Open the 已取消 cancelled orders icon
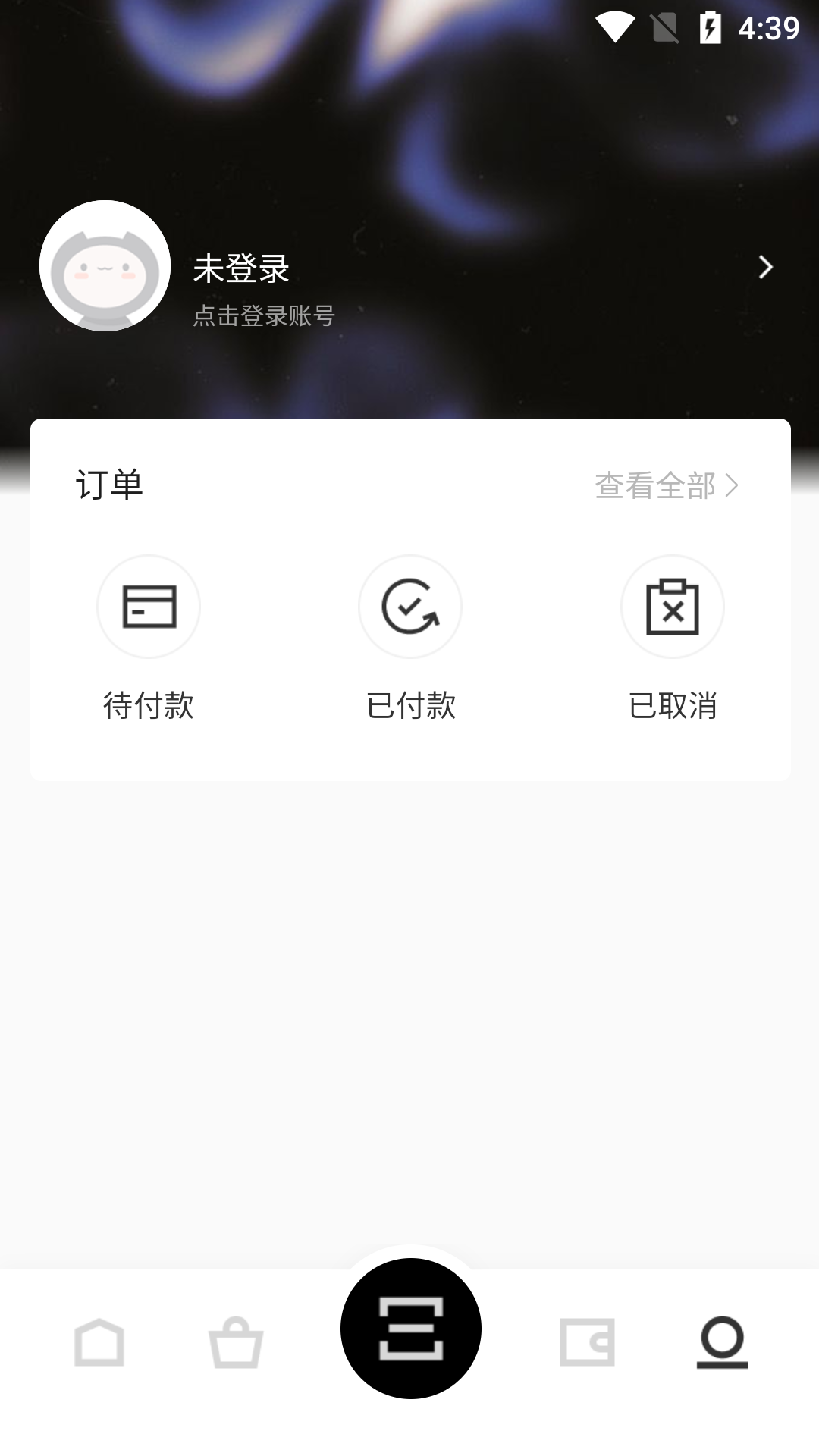819x1456 pixels. (672, 607)
